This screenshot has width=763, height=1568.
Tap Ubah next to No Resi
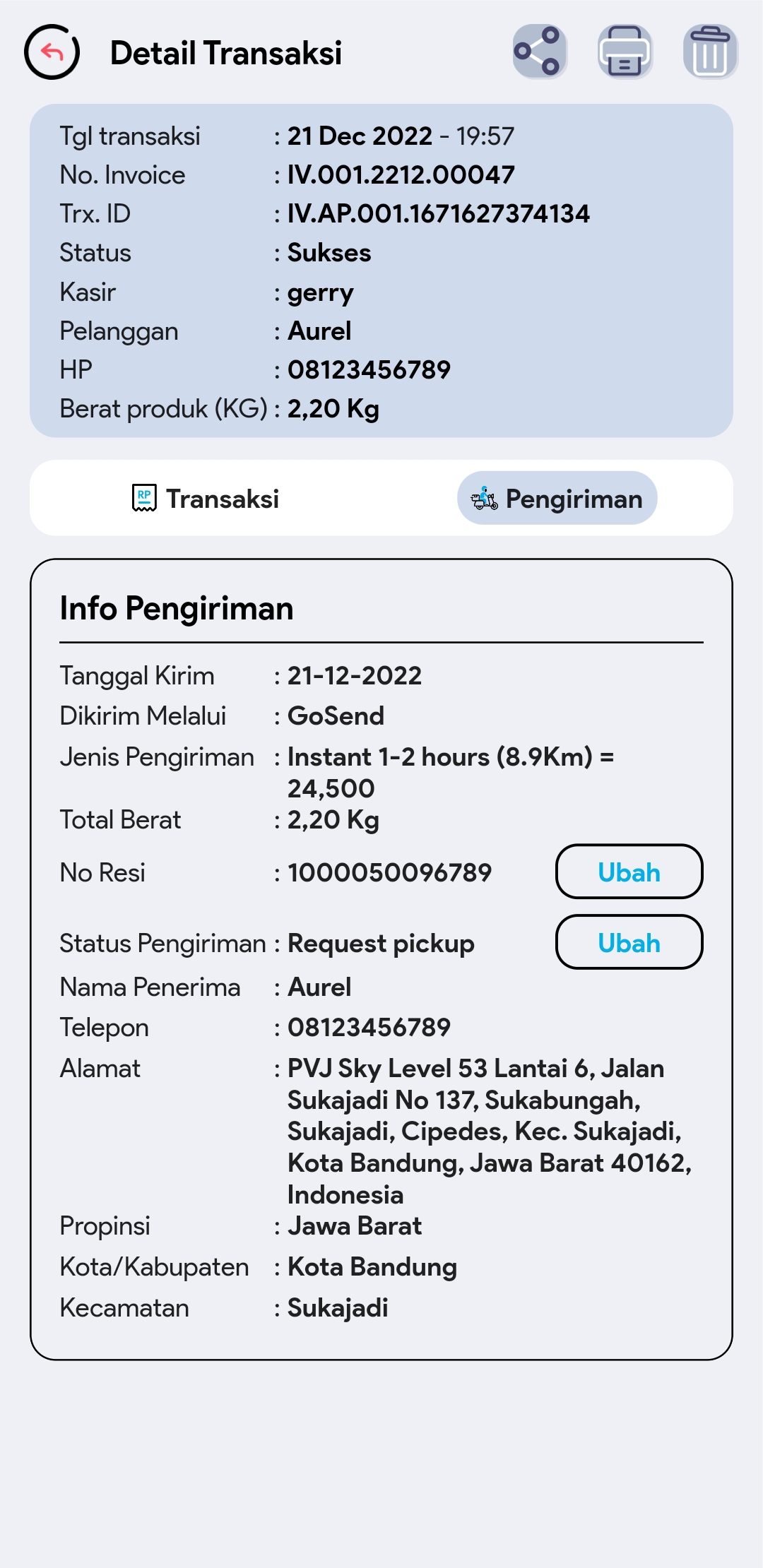pyautogui.click(x=629, y=872)
